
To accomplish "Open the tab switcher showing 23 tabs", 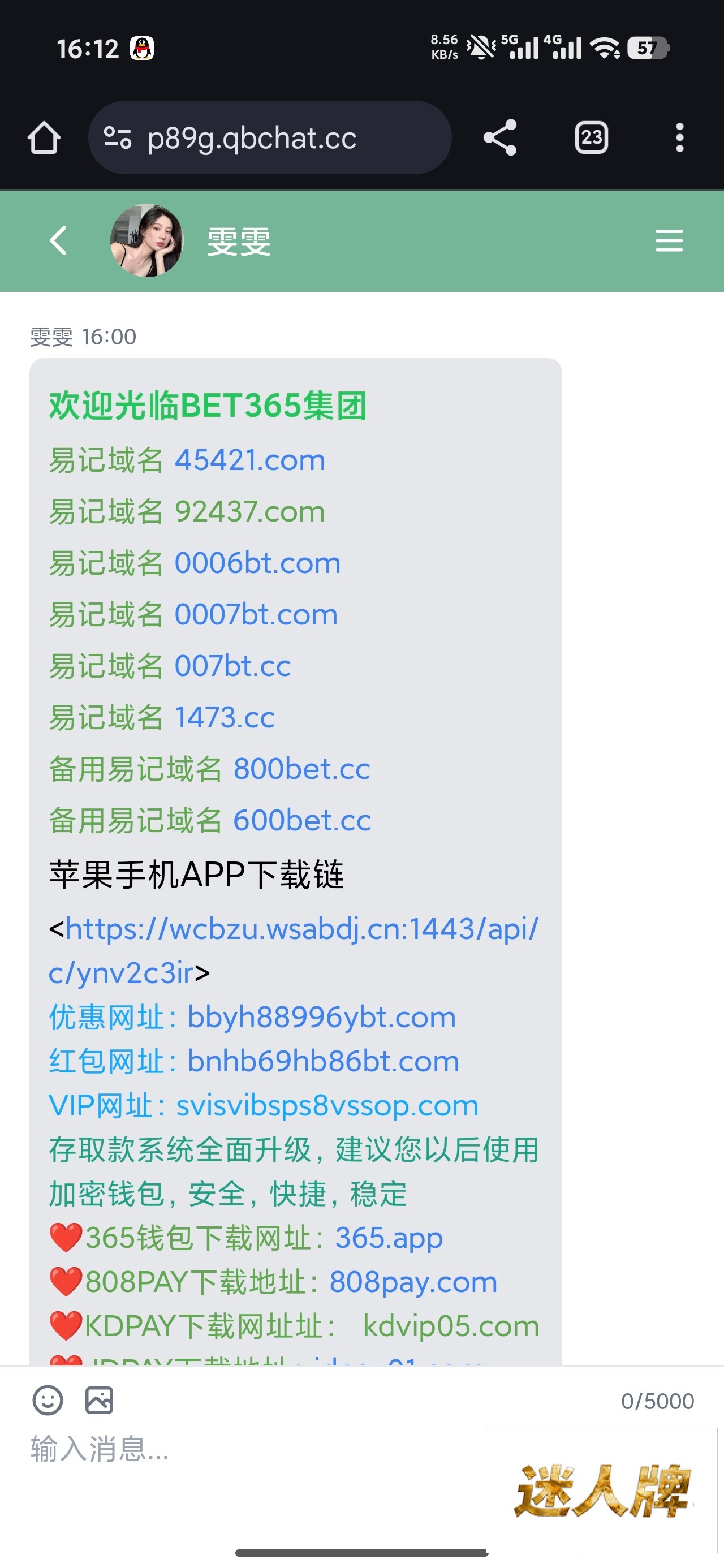I will (591, 138).
